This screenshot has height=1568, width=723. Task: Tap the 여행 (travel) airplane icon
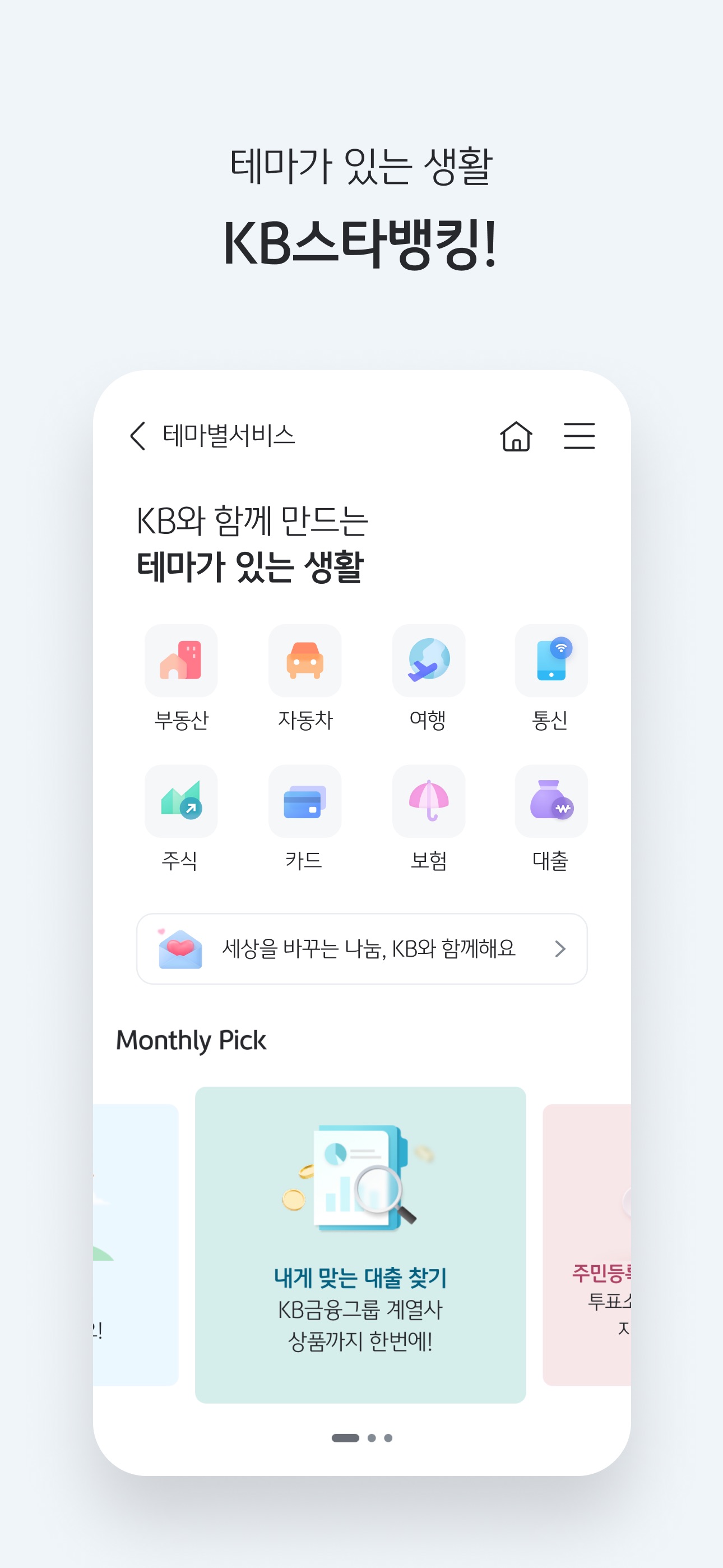click(429, 662)
